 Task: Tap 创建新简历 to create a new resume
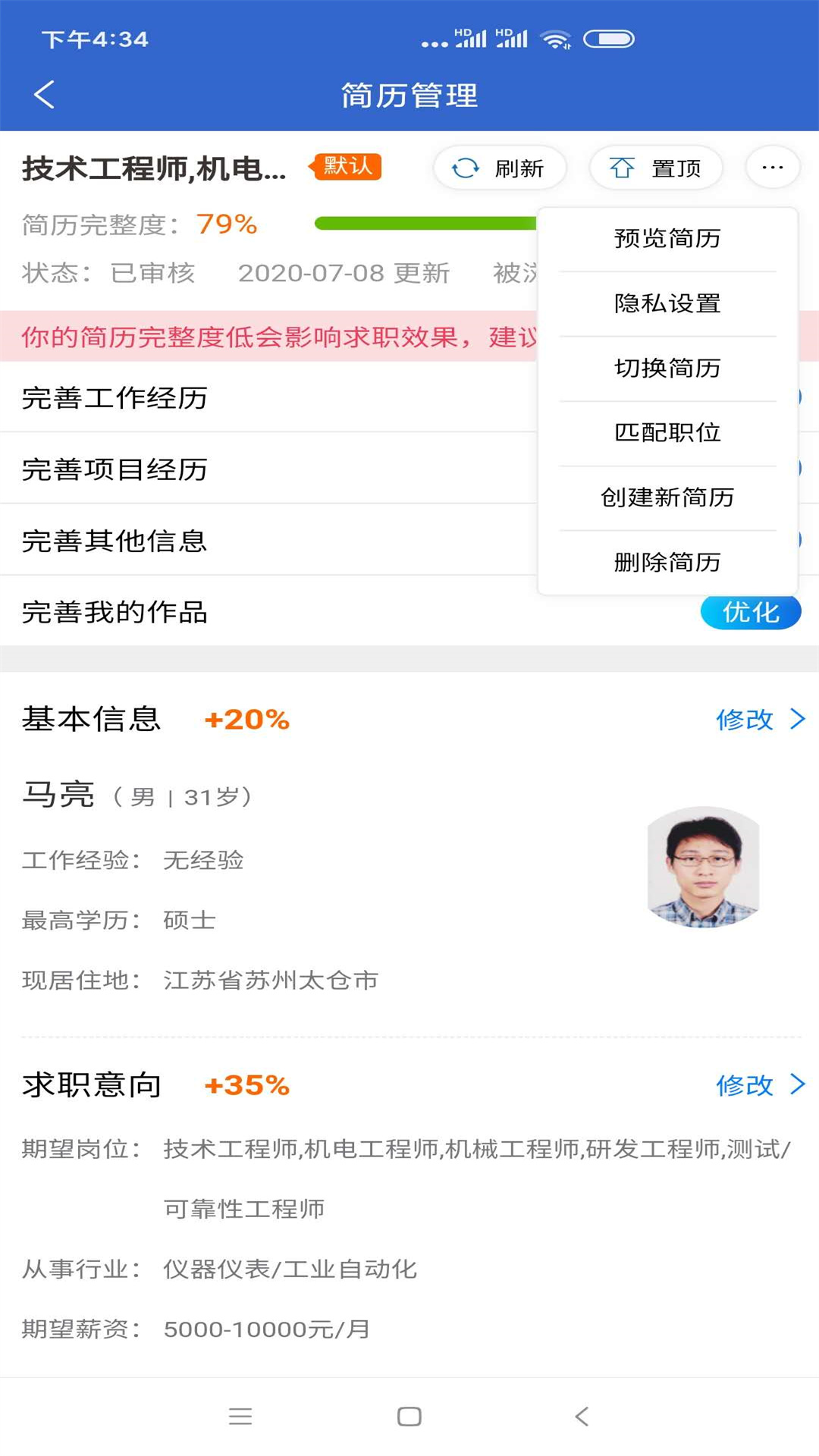pos(667,498)
